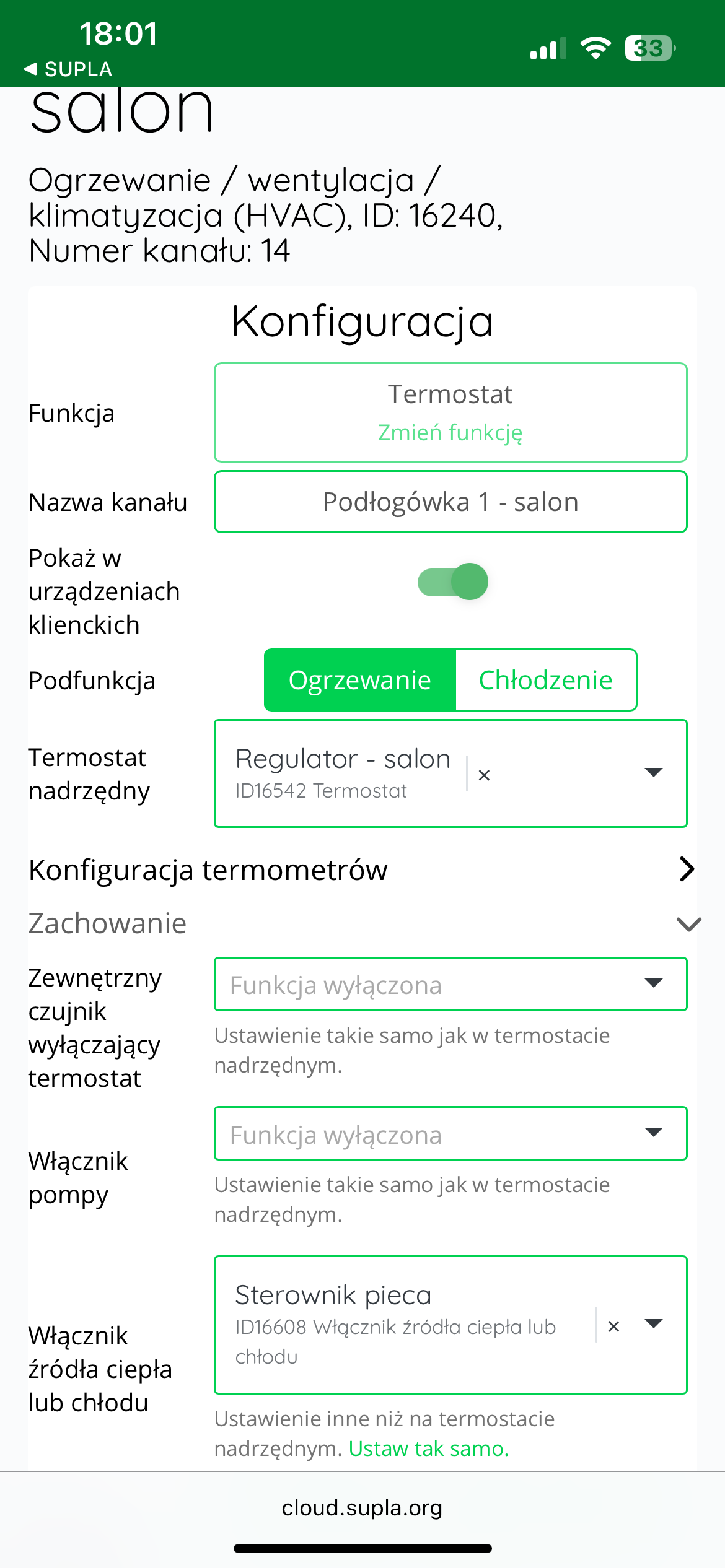
Task: Tap the cloud.supla.org address bar
Action: coord(362,1508)
